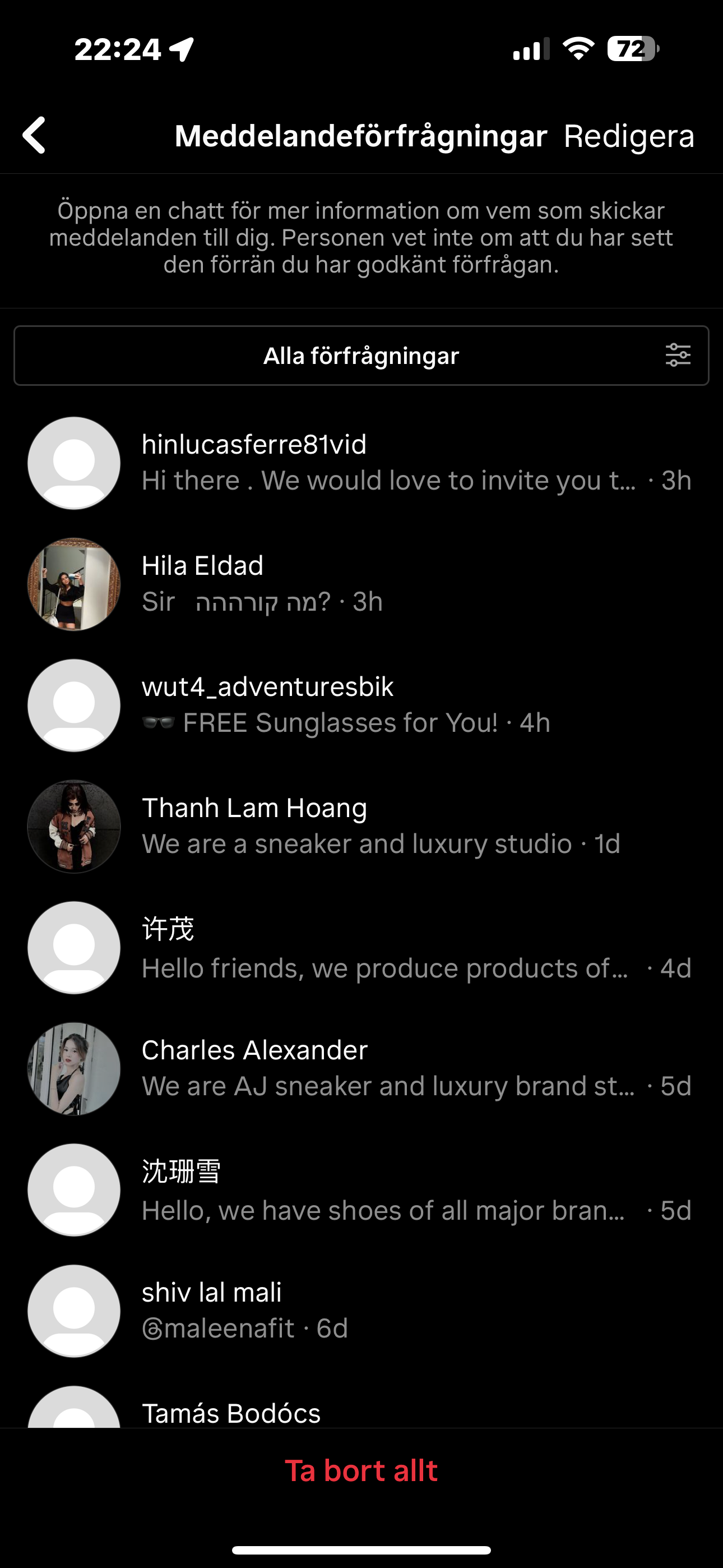The image size is (723, 1568).
Task: Tap Redigera to edit the requests
Action: (629, 136)
